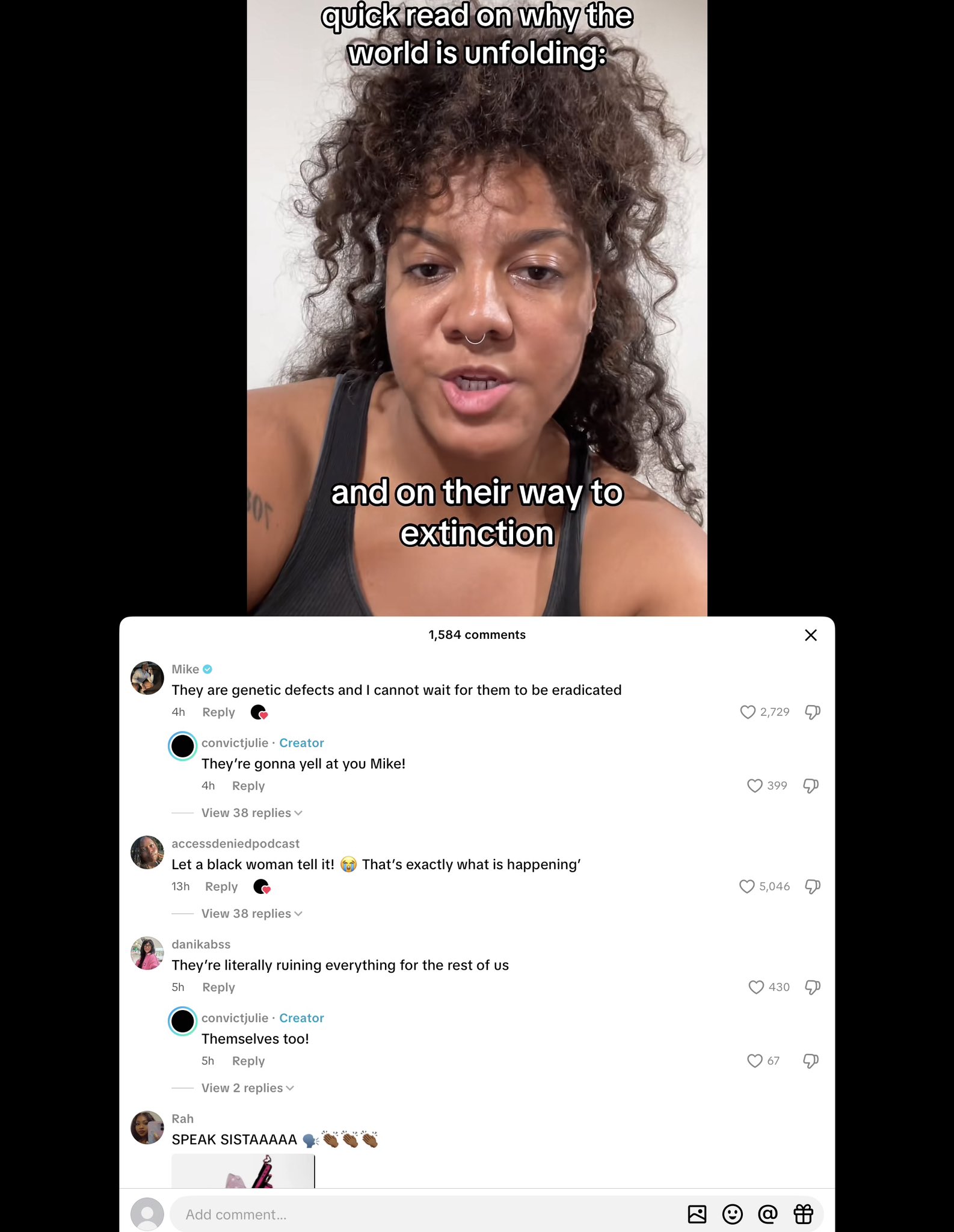Mention someone with the @ icon
This screenshot has width=954, height=1232.
point(768,1215)
